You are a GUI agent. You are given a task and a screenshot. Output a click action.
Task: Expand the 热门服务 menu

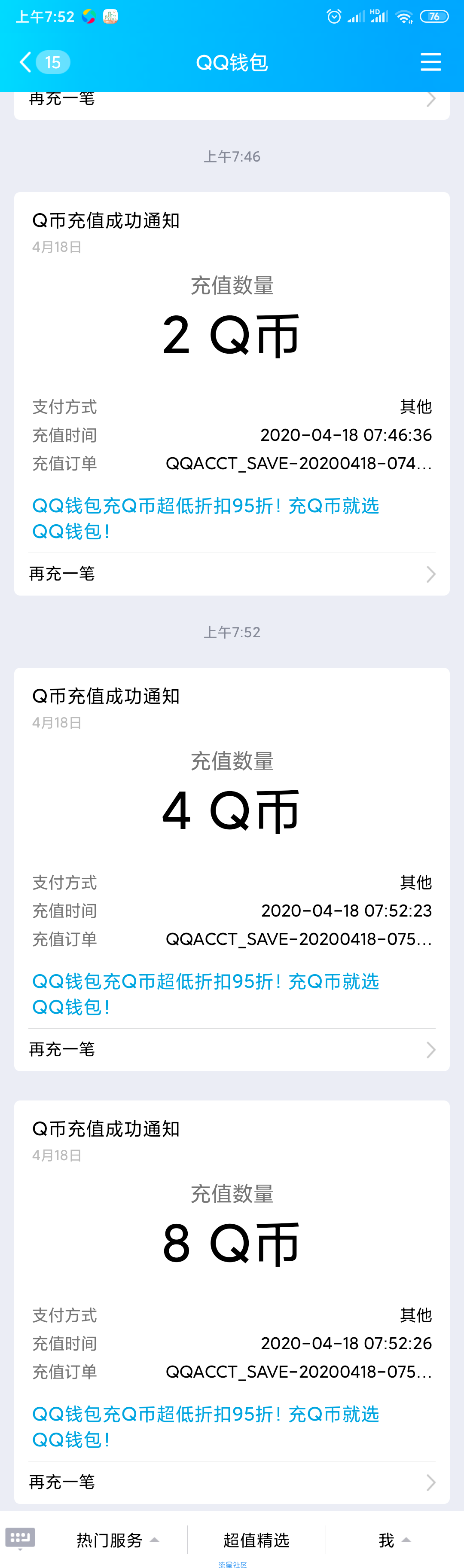click(117, 1540)
